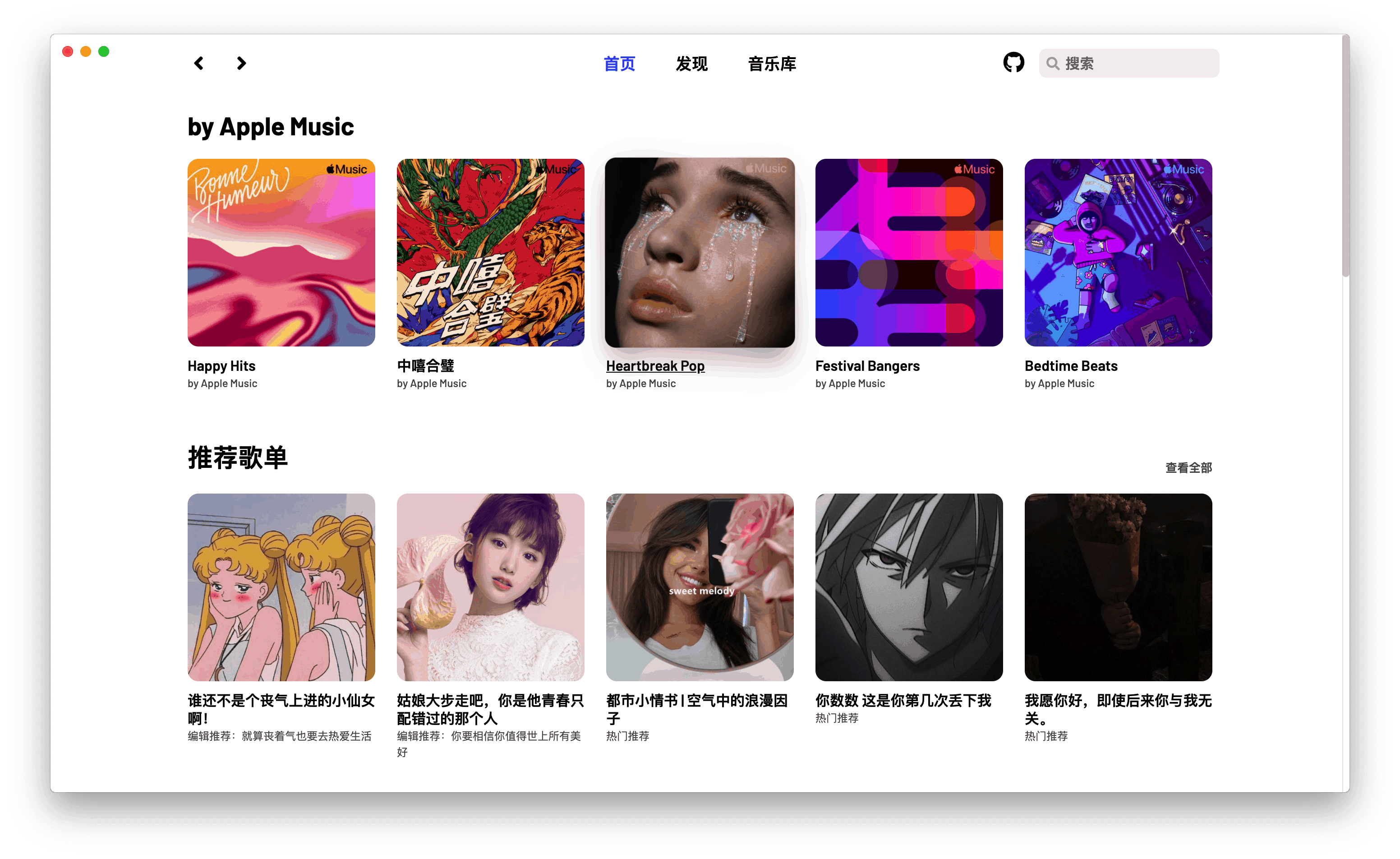The image size is (1400, 859).
Task: Tap the 搜索 search field
Action: tap(1136, 63)
